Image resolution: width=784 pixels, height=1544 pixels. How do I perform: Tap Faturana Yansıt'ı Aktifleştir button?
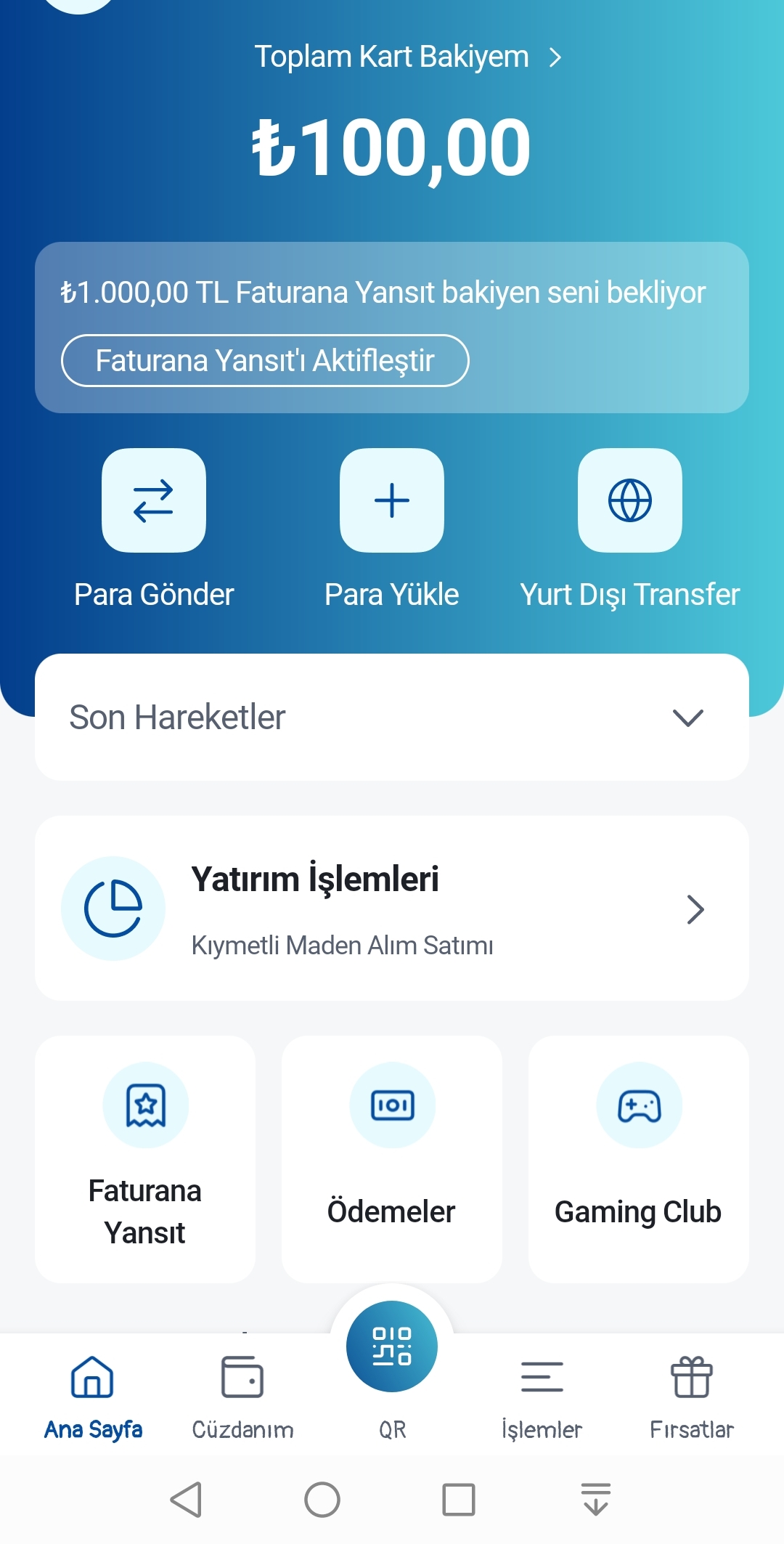pyautogui.click(x=265, y=360)
